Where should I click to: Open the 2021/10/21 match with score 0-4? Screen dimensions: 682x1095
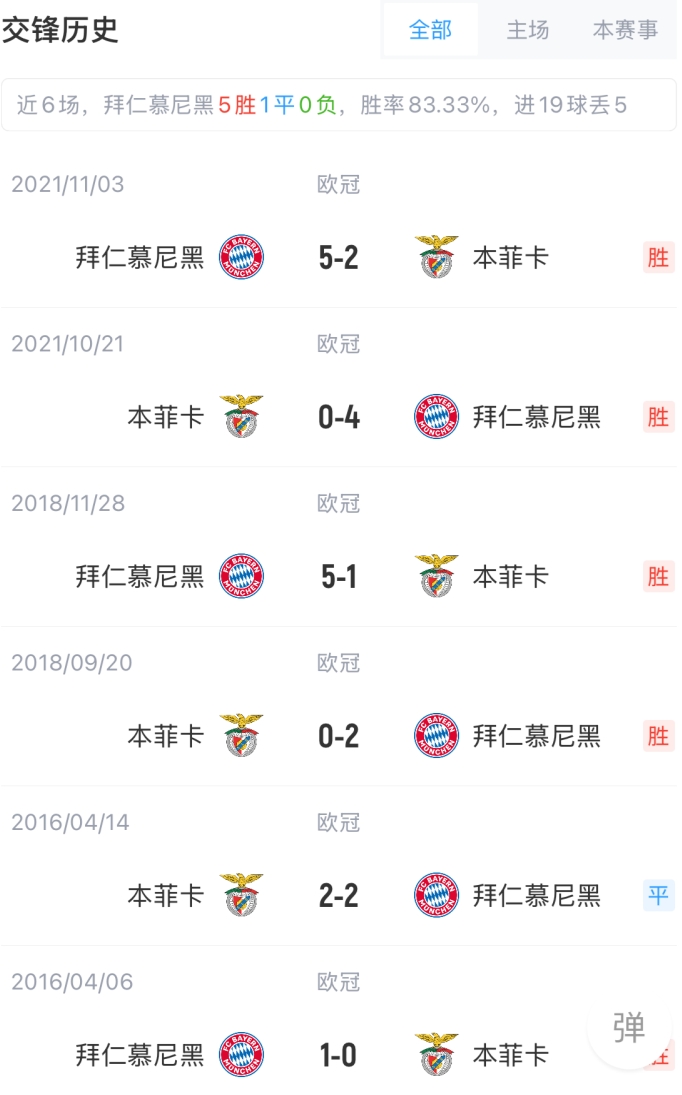point(339,388)
